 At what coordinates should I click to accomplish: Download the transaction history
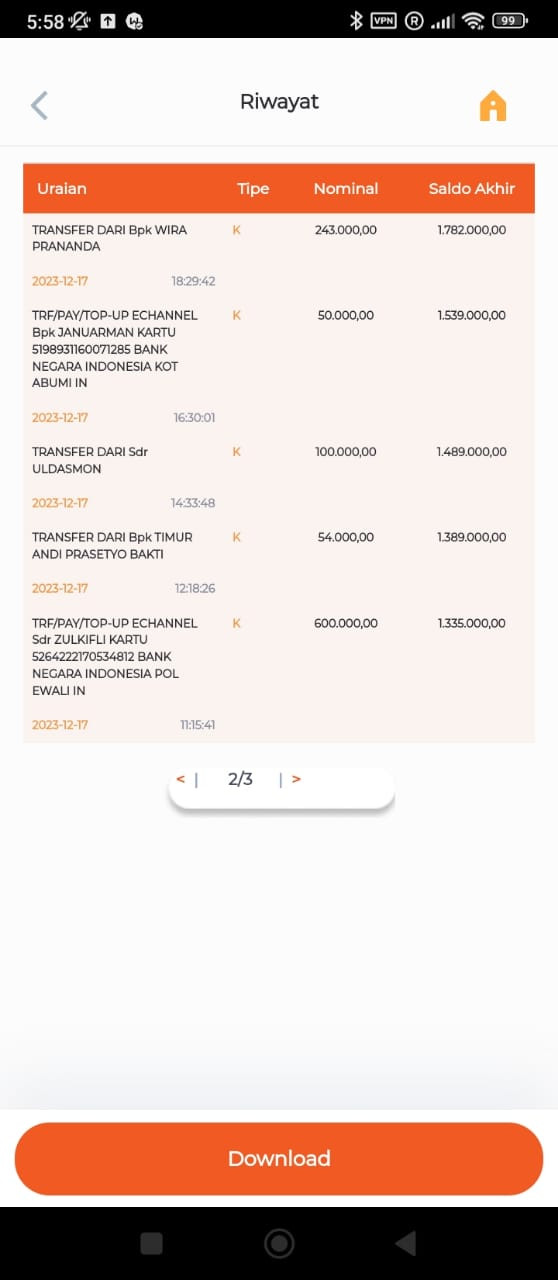[279, 1159]
